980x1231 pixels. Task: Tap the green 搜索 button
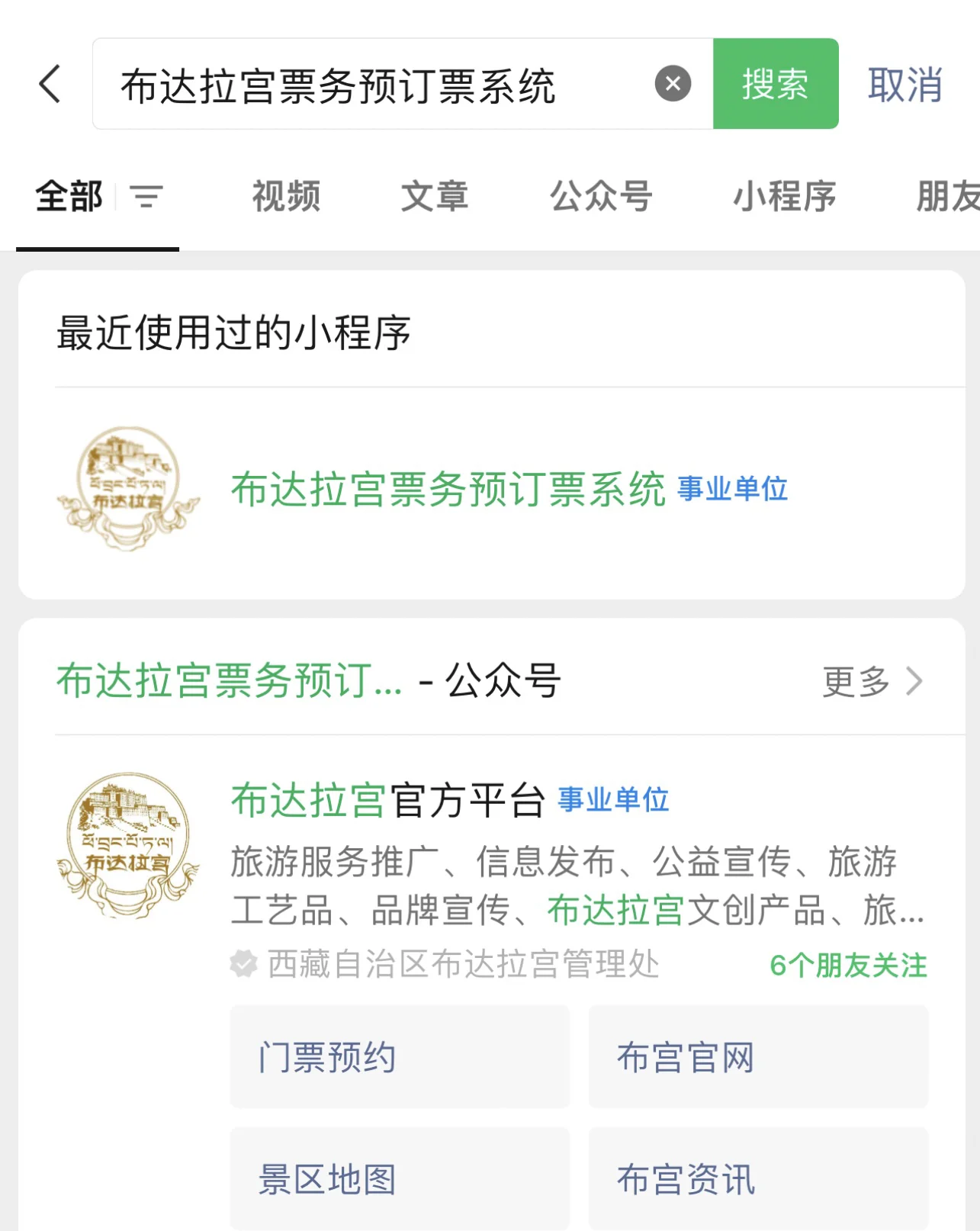click(x=775, y=84)
